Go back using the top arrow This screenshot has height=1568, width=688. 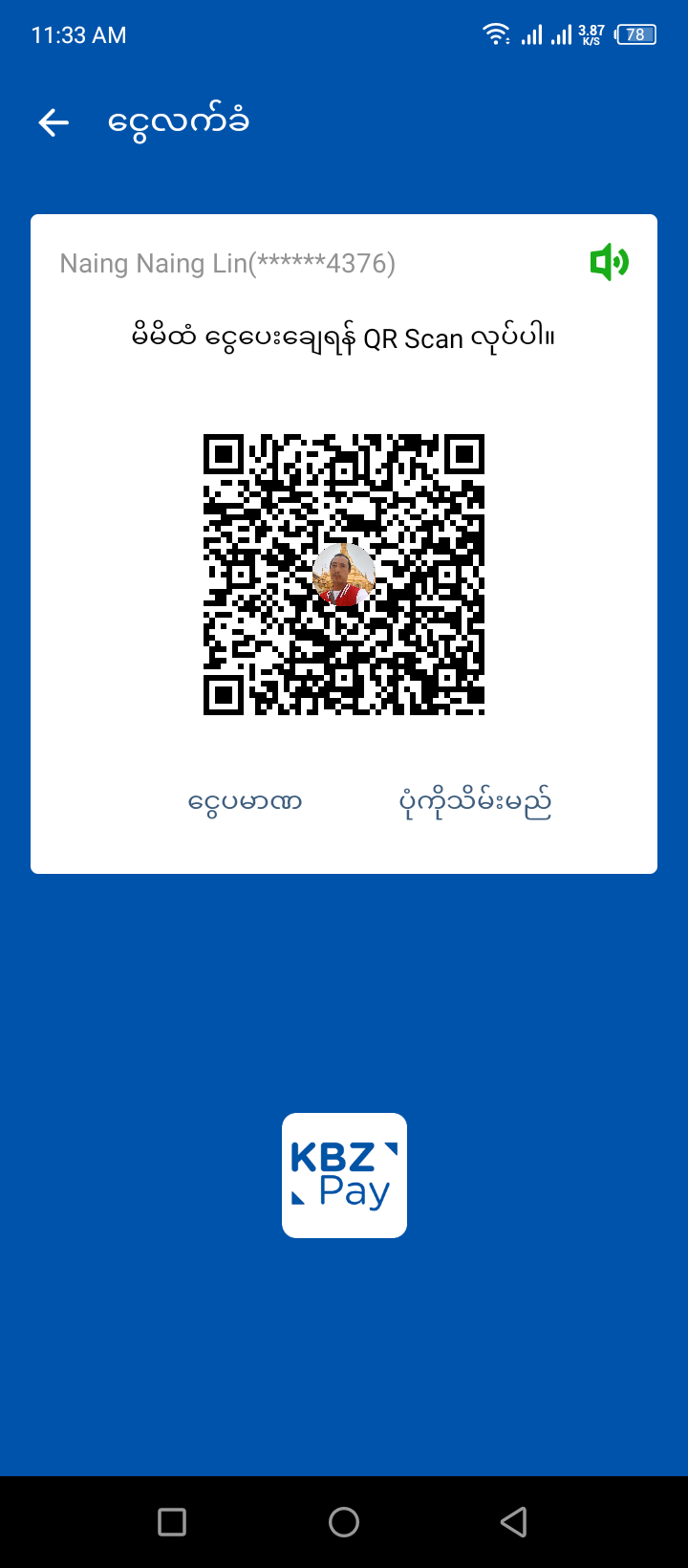click(54, 122)
